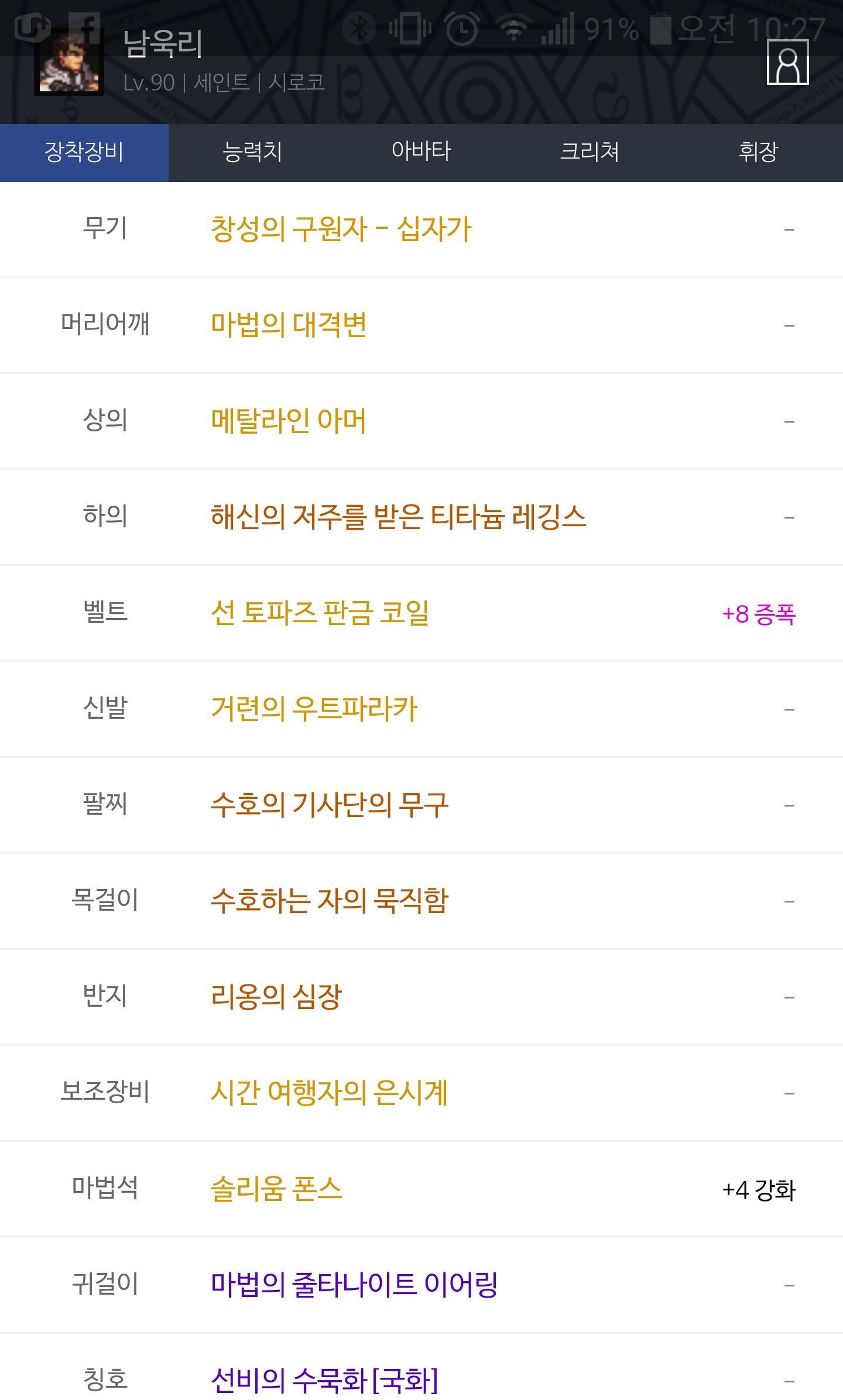
Task: Open shoes item 거련의 우트파라카
Action: pos(421,709)
